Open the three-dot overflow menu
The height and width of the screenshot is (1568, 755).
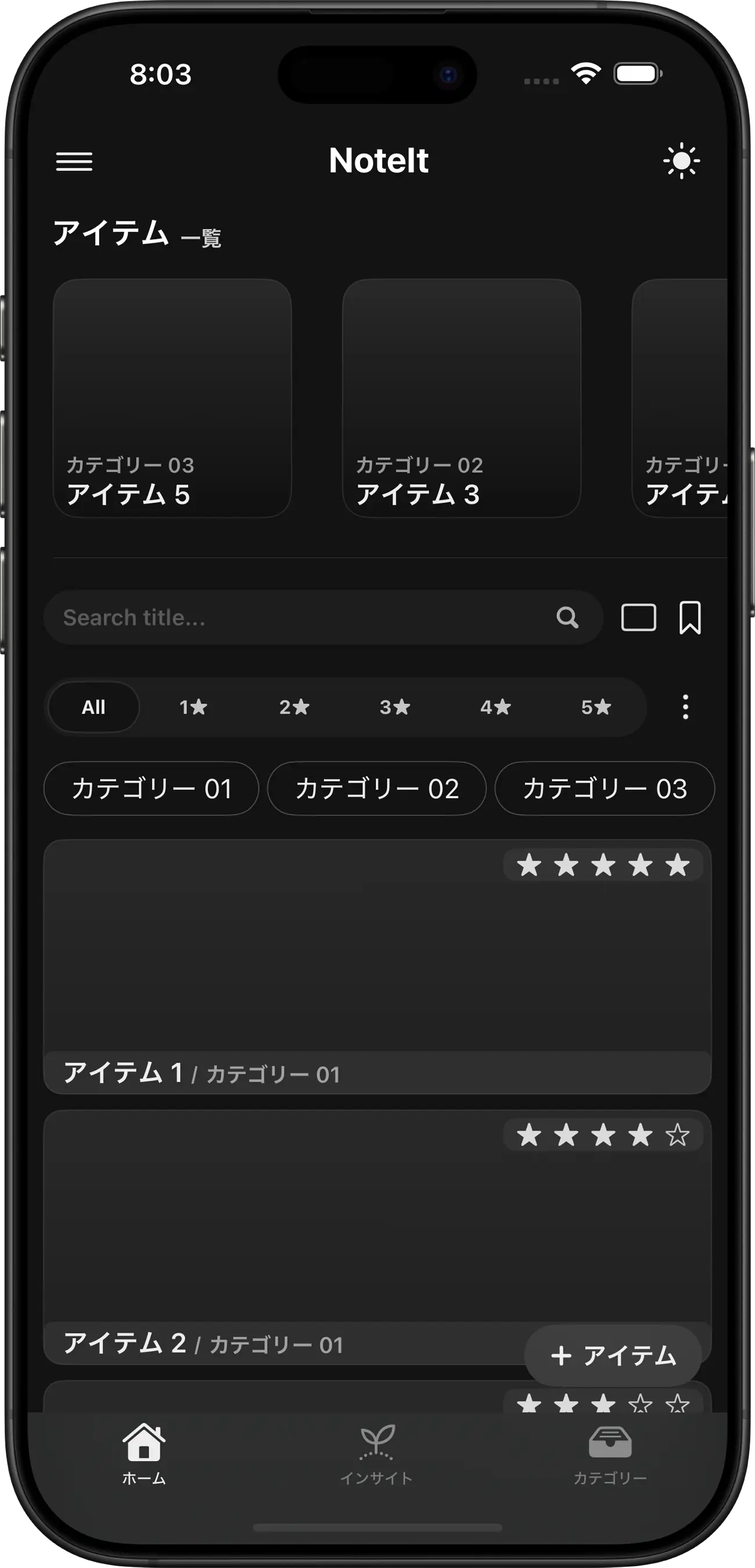[x=686, y=706]
